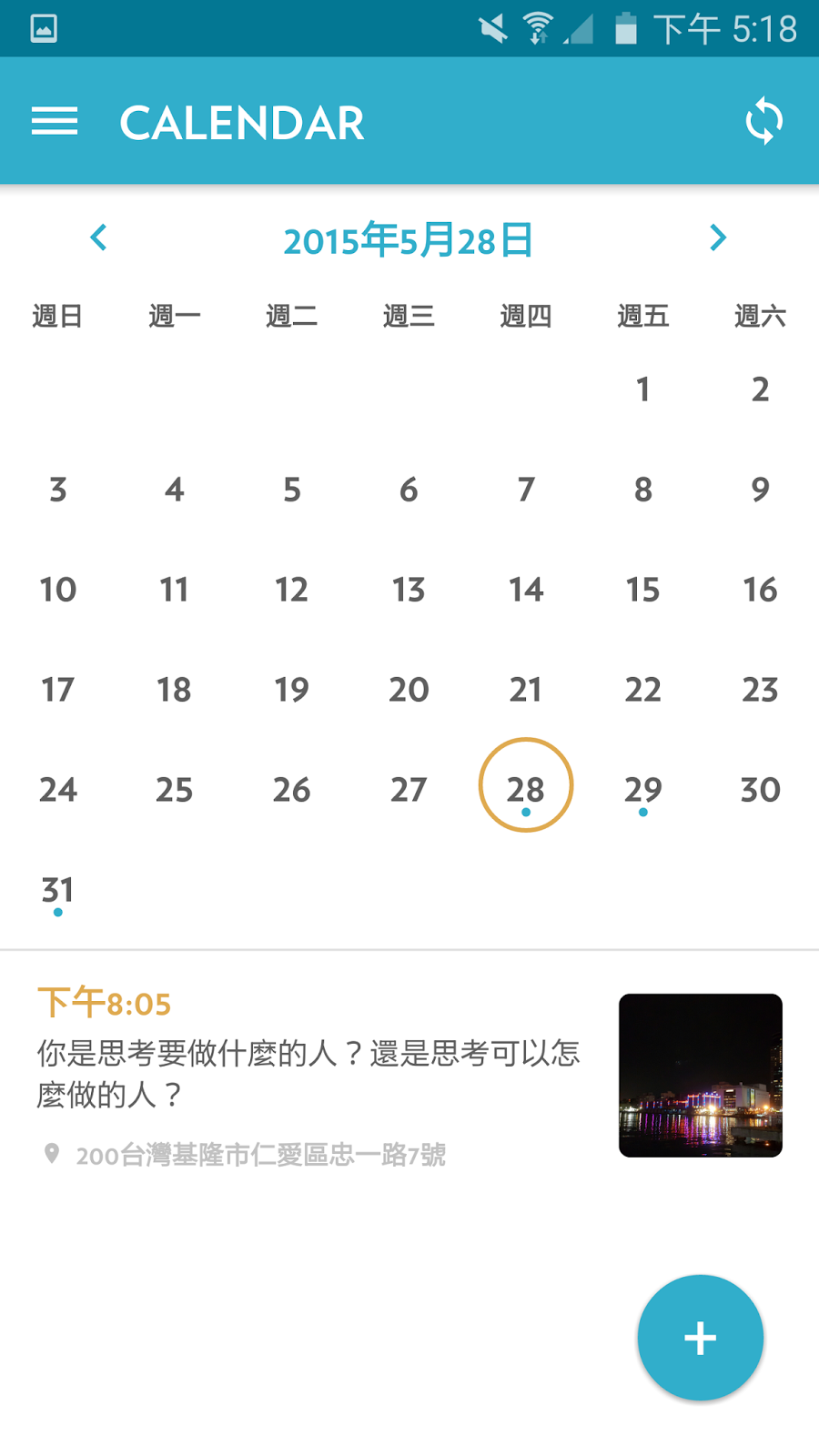Choose day 30 in the calendar
819x1456 pixels.
click(x=760, y=790)
